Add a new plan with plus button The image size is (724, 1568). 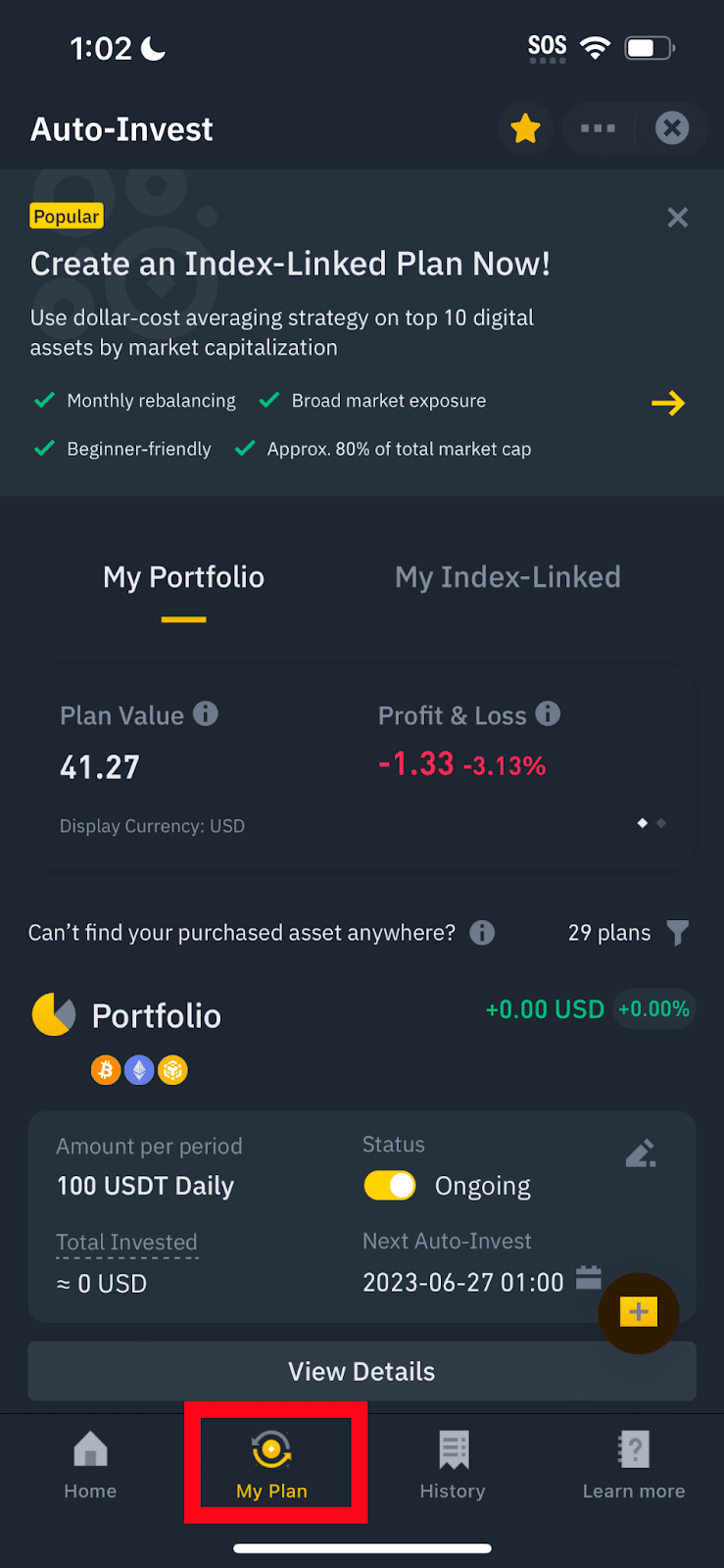(639, 1312)
